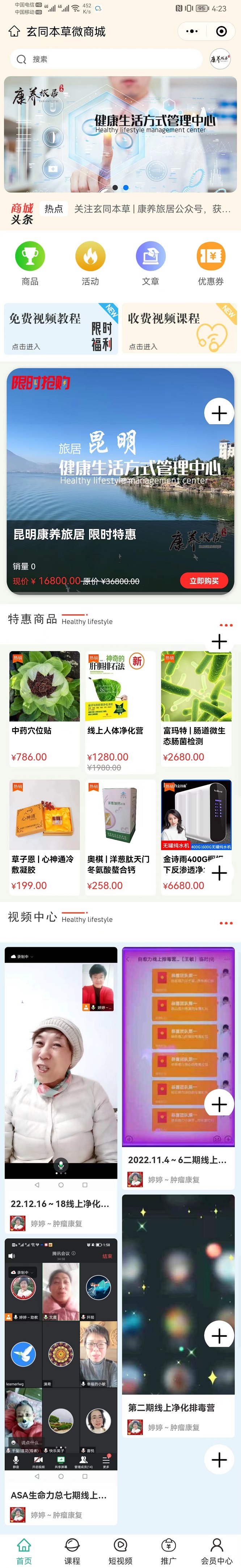This screenshot has width=241, height=1568.
Task: Enter the 收费视频课程 section
Action: (x=179, y=329)
